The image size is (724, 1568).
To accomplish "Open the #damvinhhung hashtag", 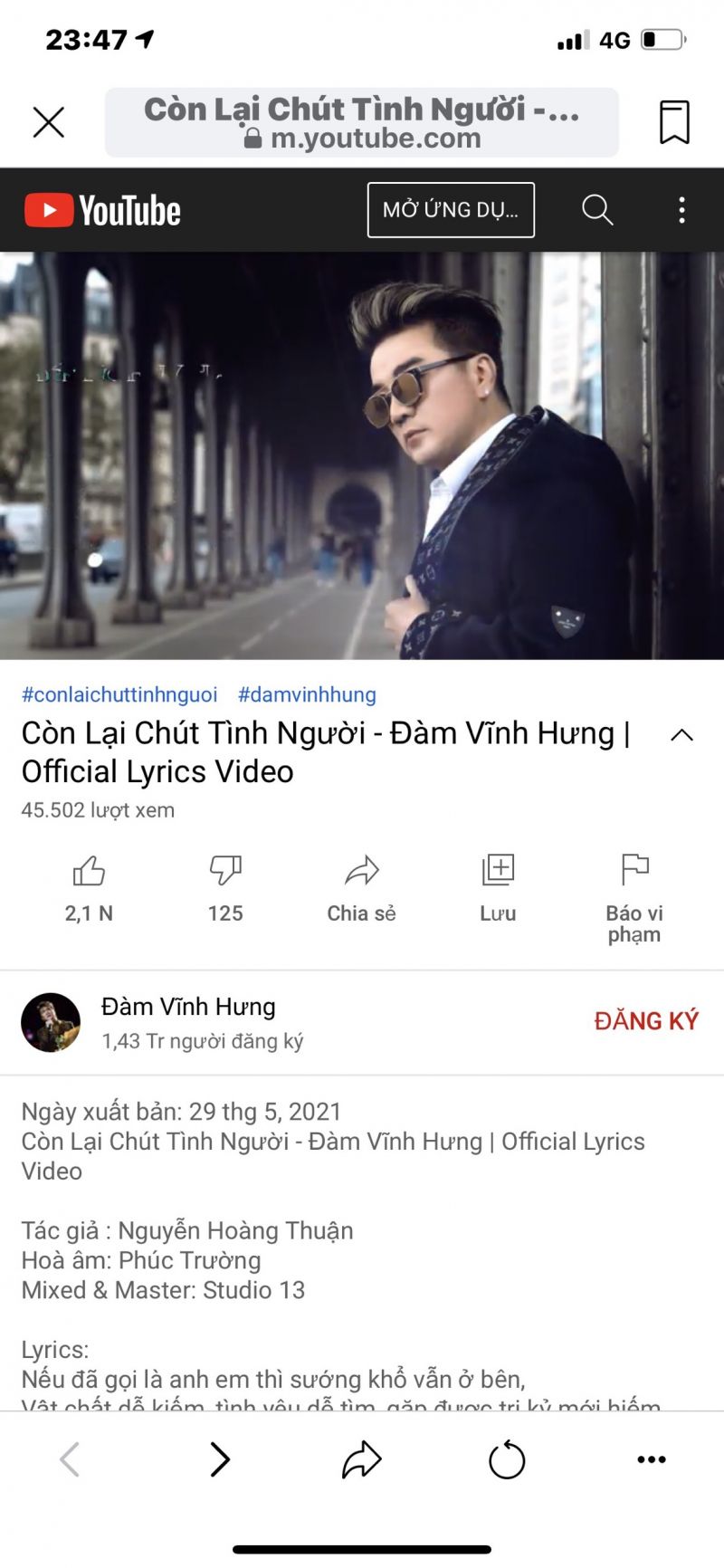I will coord(308,694).
